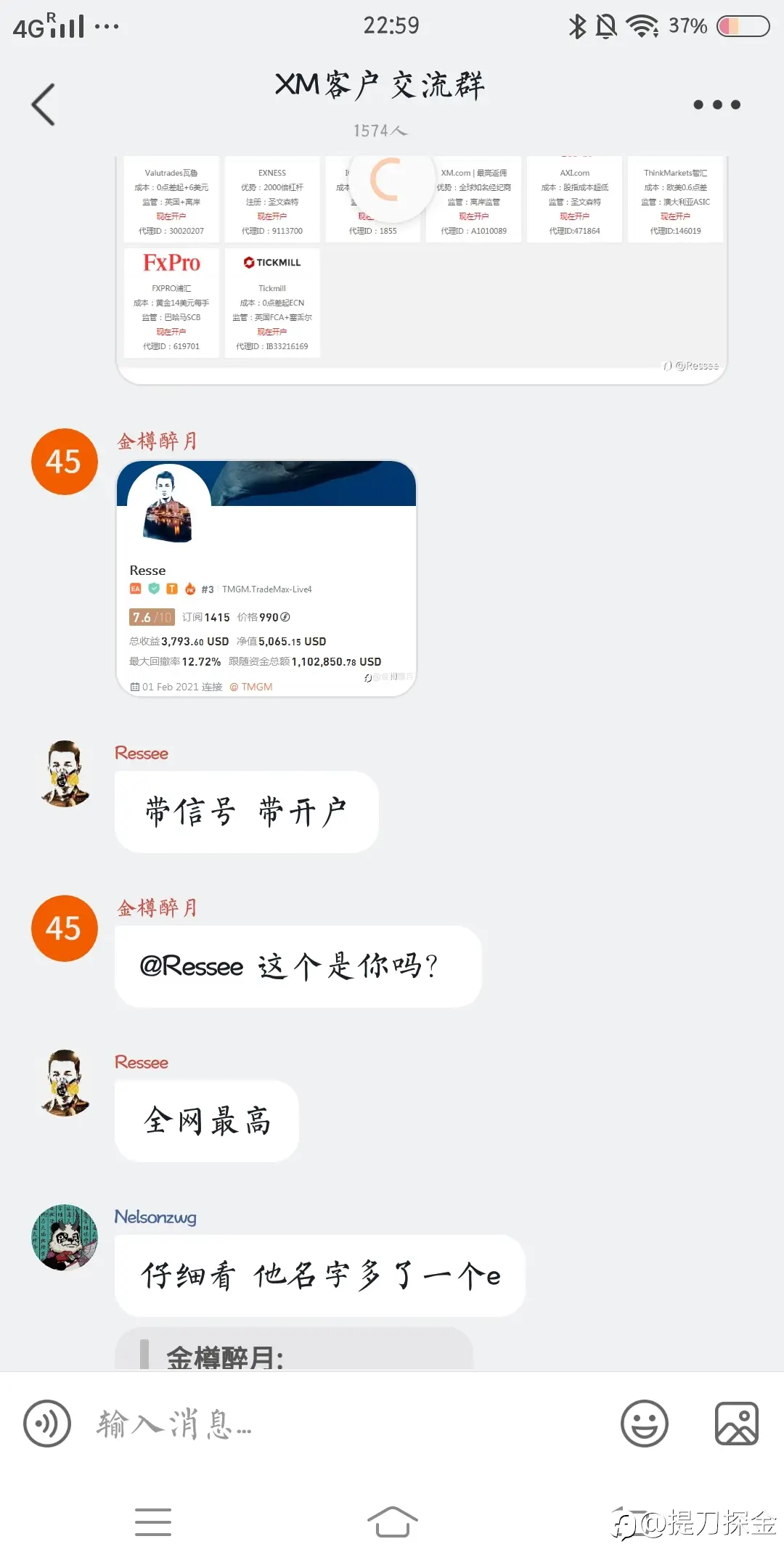
Task: Go to the system home screen
Action: click(x=392, y=1522)
